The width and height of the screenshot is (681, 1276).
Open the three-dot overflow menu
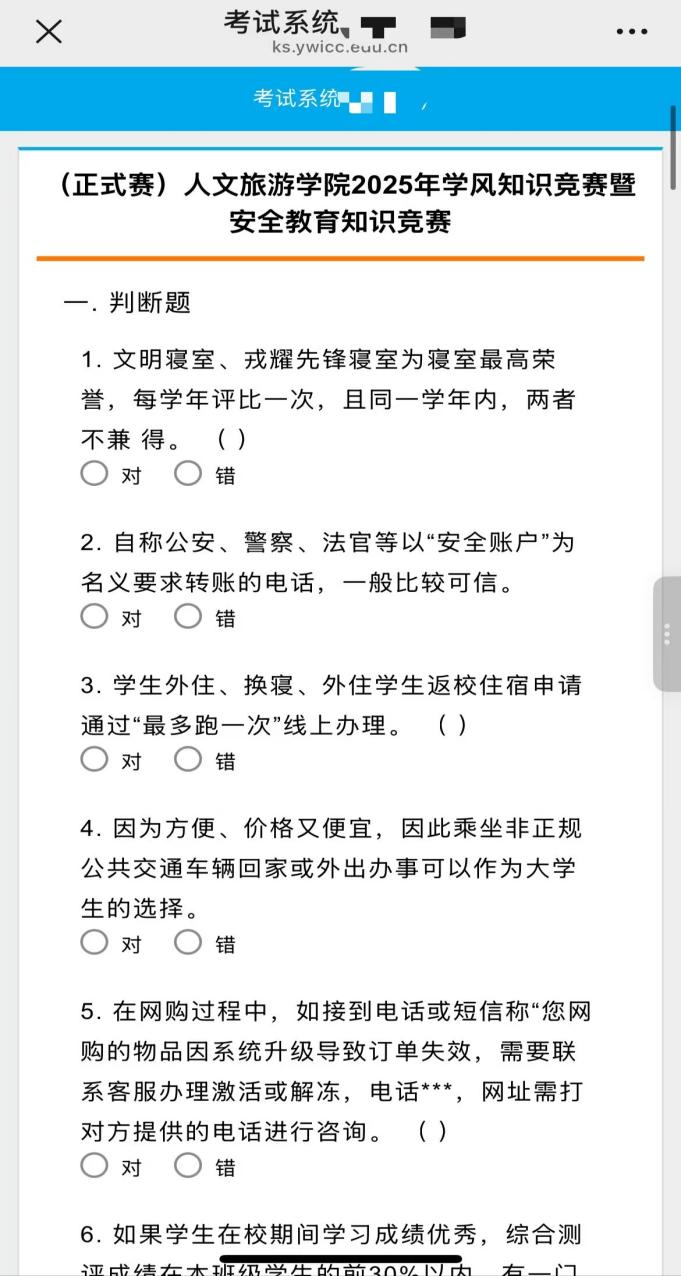[x=632, y=32]
